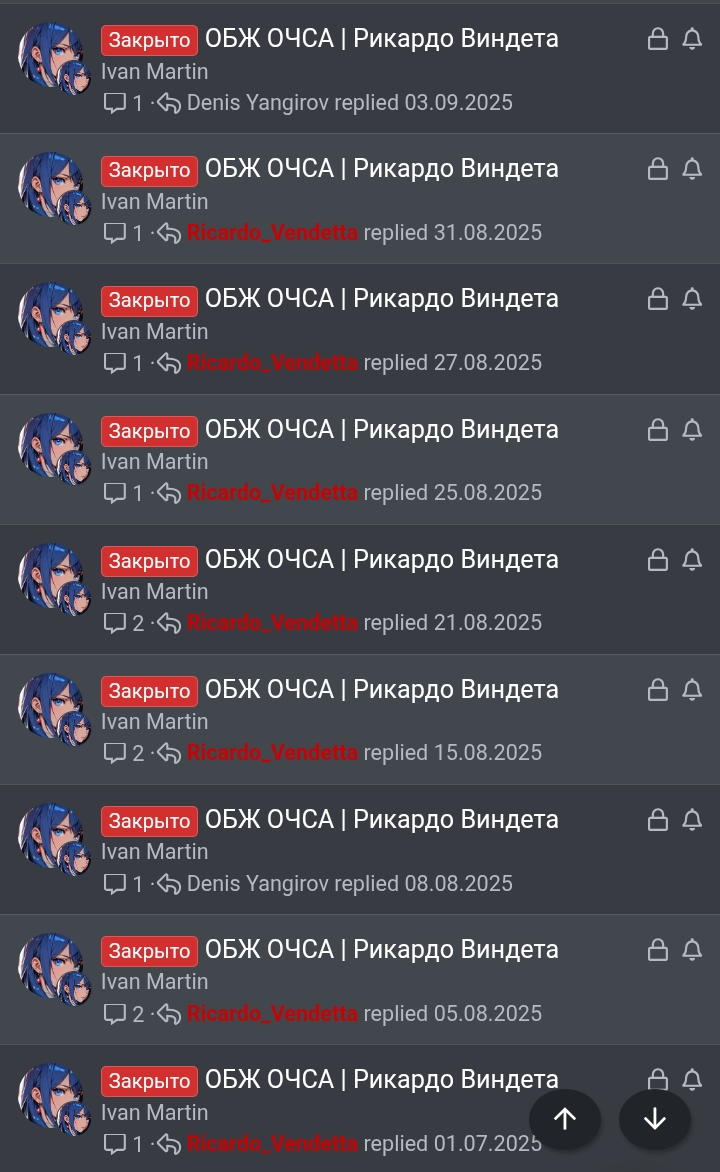Tap the bell icon on the 31.08.2025 thread
720x1172 pixels.
pyautogui.click(x=692, y=169)
